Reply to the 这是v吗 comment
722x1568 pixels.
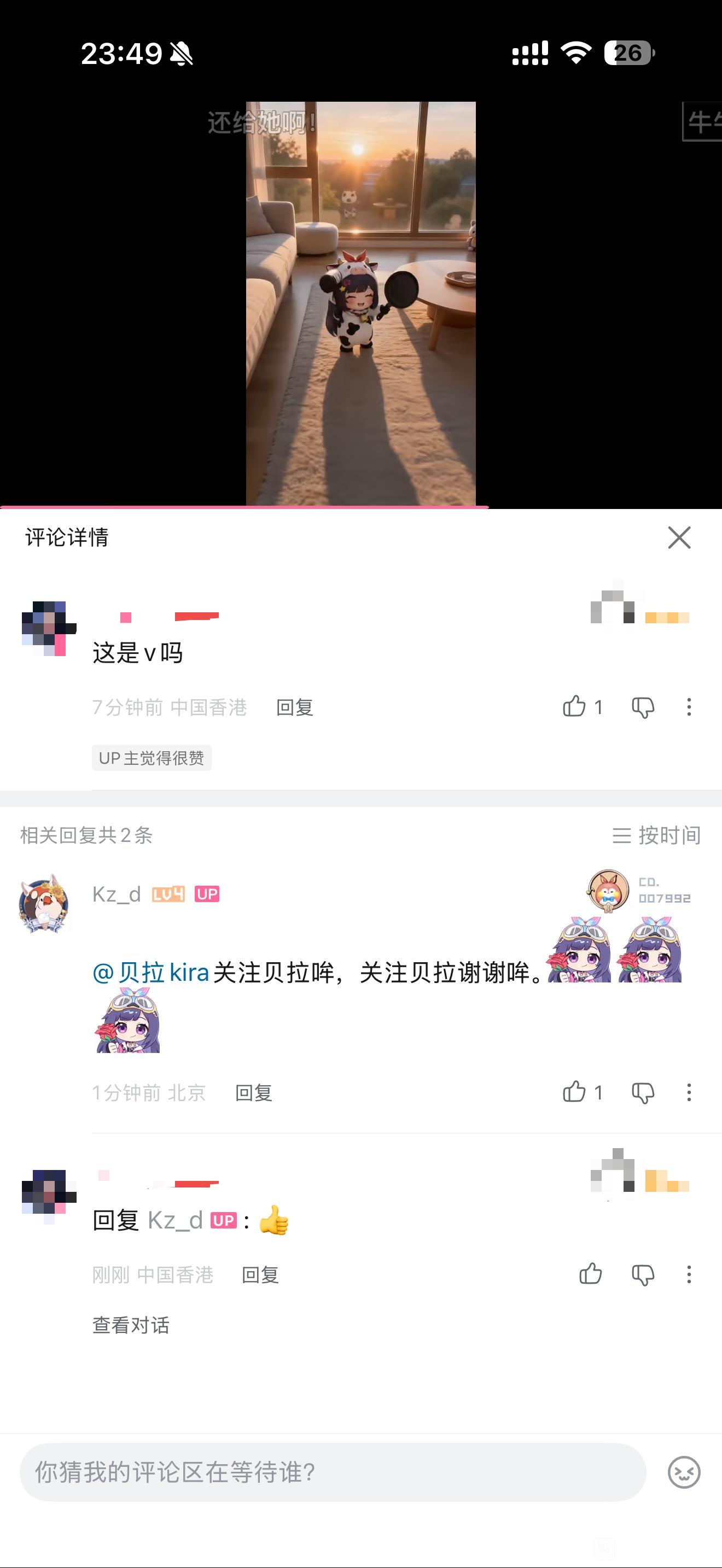[295, 707]
